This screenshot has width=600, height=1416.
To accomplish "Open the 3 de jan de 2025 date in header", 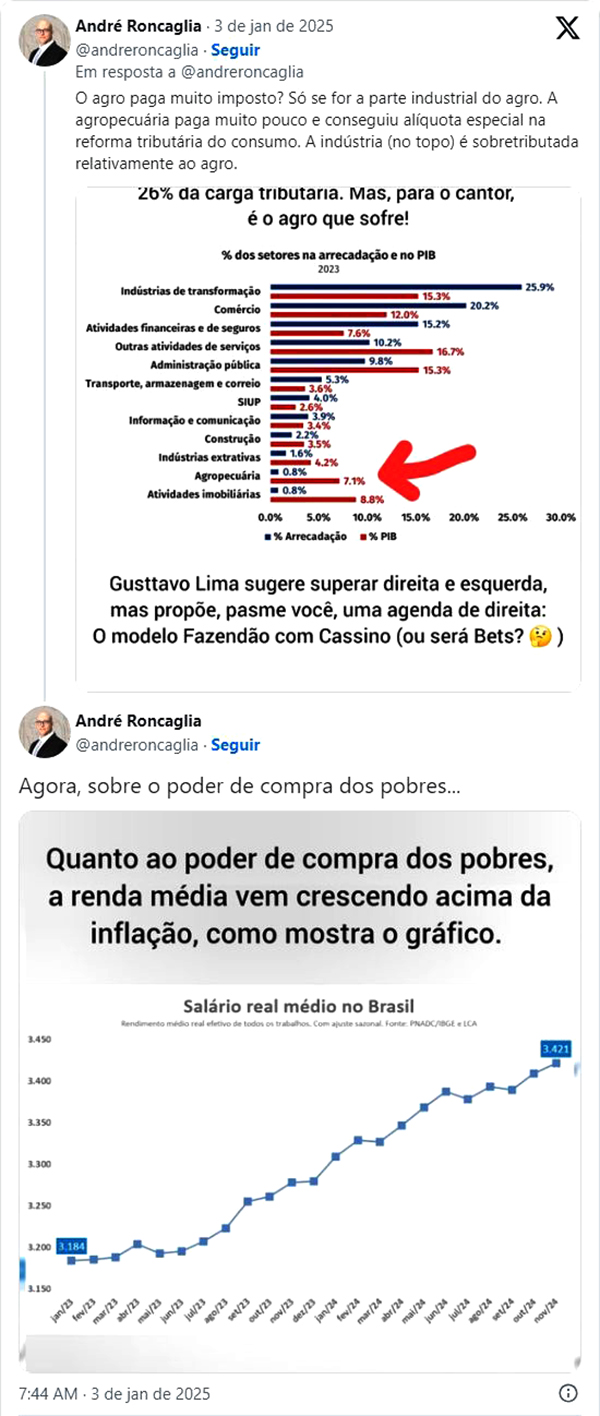I will tap(276, 26).
